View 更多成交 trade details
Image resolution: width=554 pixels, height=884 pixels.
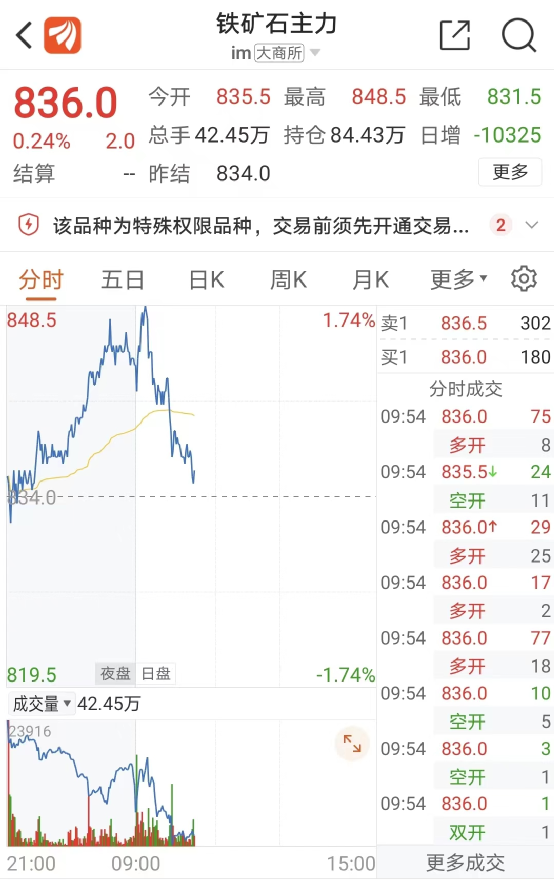point(466,863)
